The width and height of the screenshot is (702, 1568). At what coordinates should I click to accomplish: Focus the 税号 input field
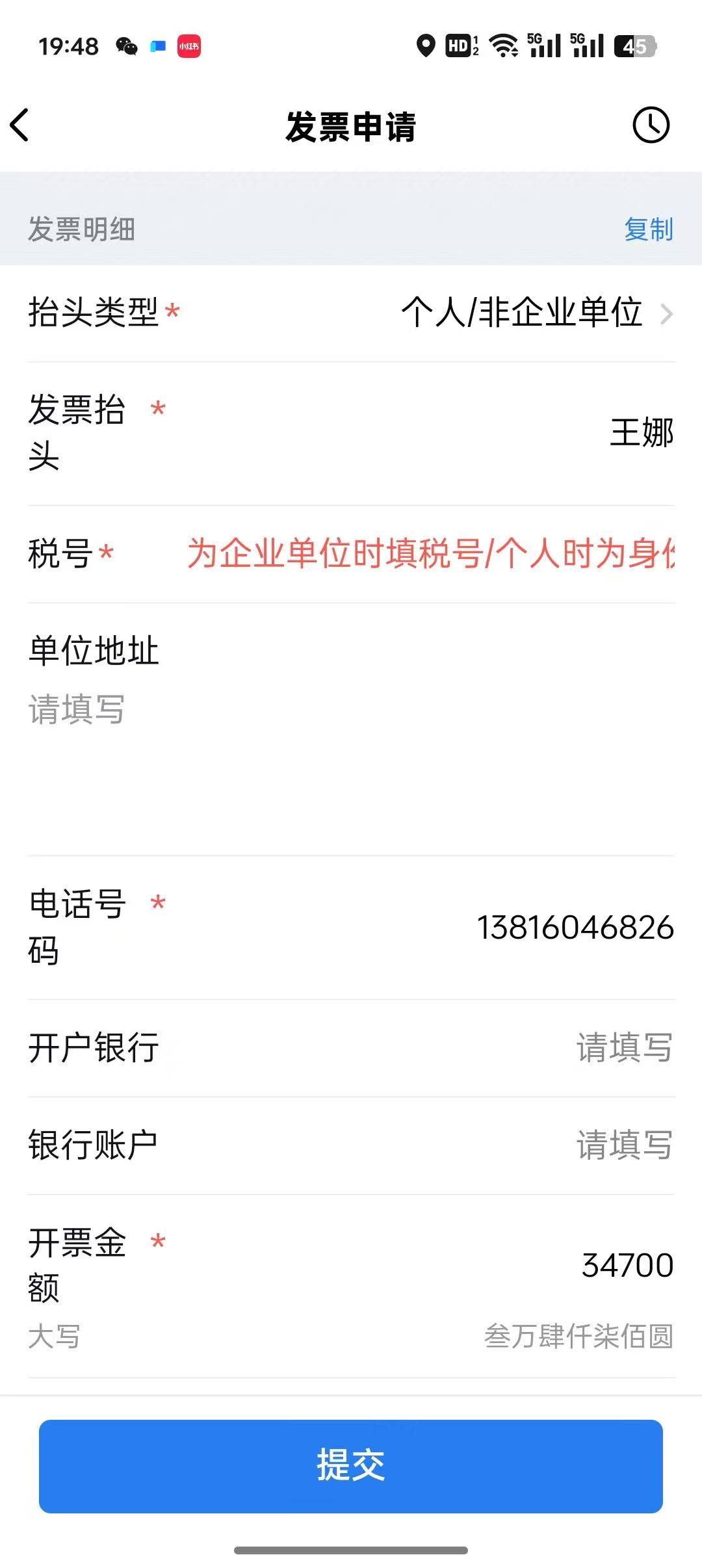(x=429, y=554)
